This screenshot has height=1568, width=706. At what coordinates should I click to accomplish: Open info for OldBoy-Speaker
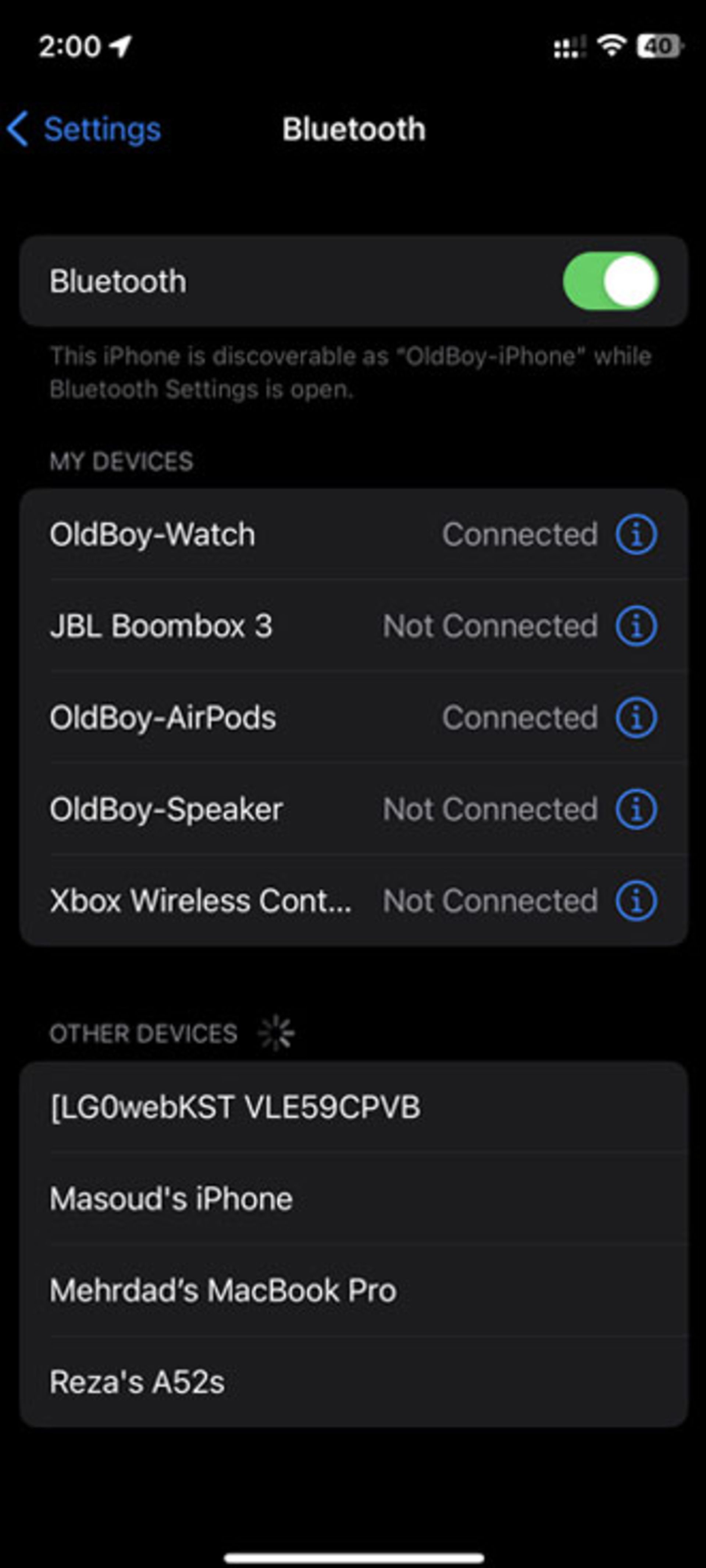635,809
